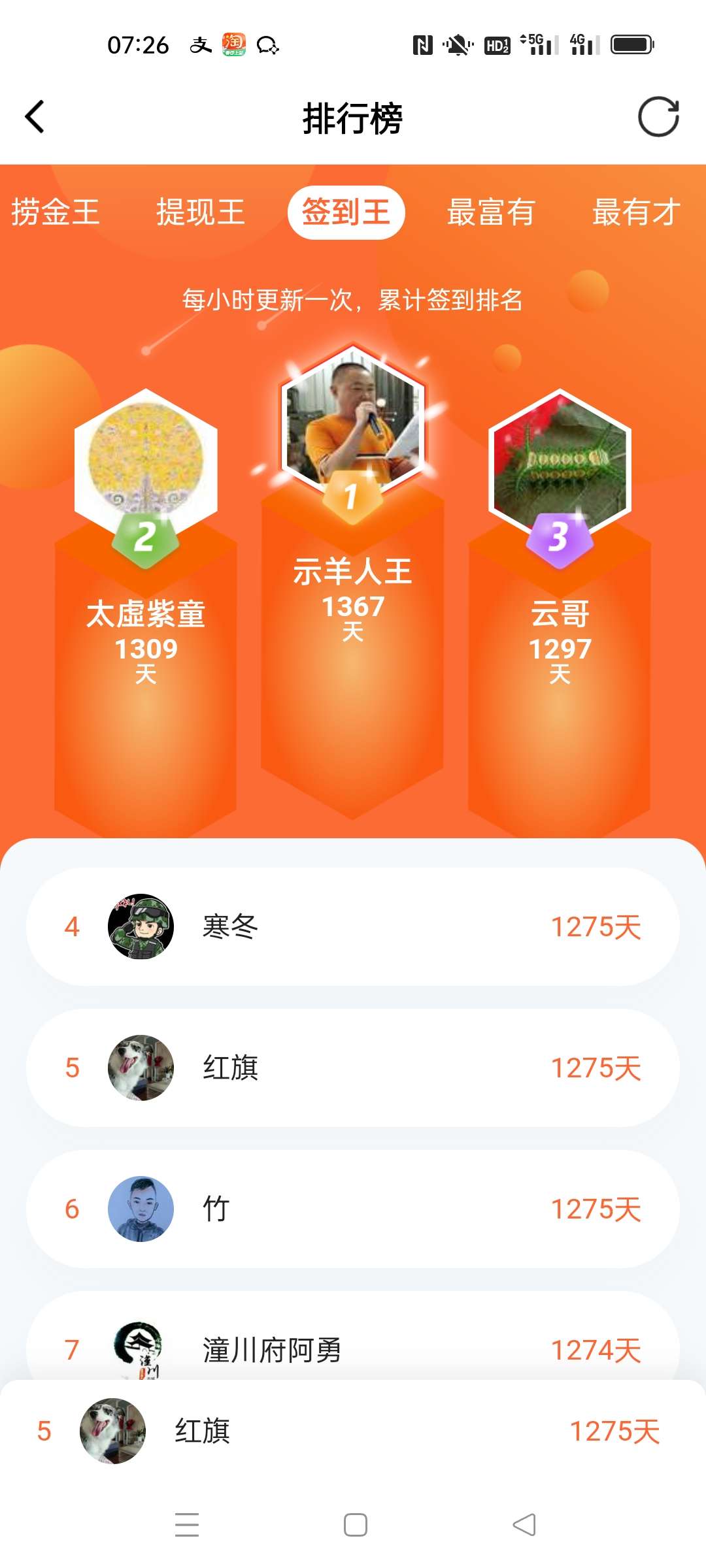
Task: Go back using the top-left arrow
Action: click(35, 118)
